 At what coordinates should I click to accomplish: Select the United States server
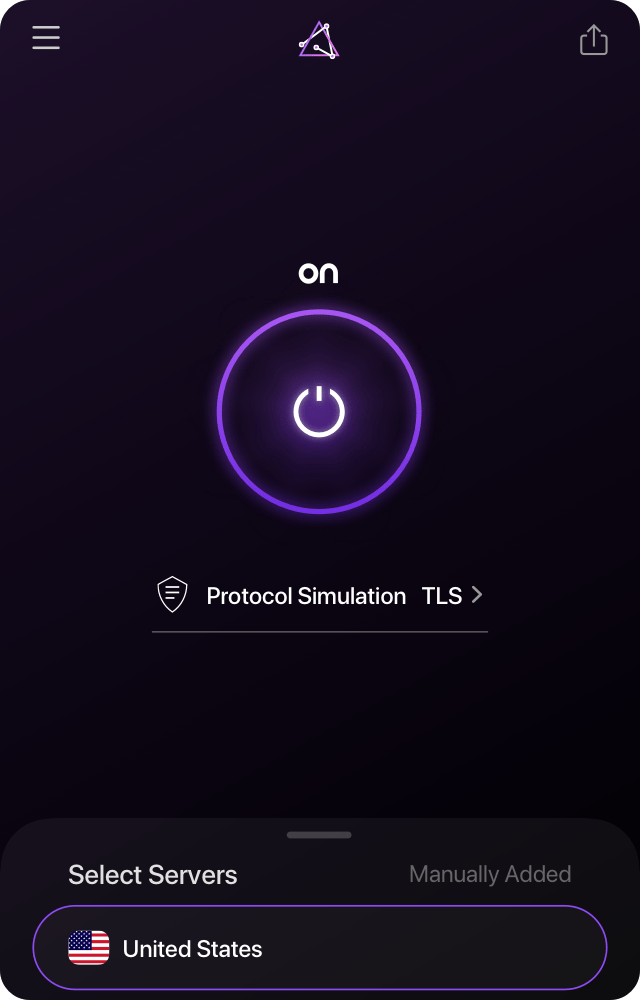click(x=320, y=948)
